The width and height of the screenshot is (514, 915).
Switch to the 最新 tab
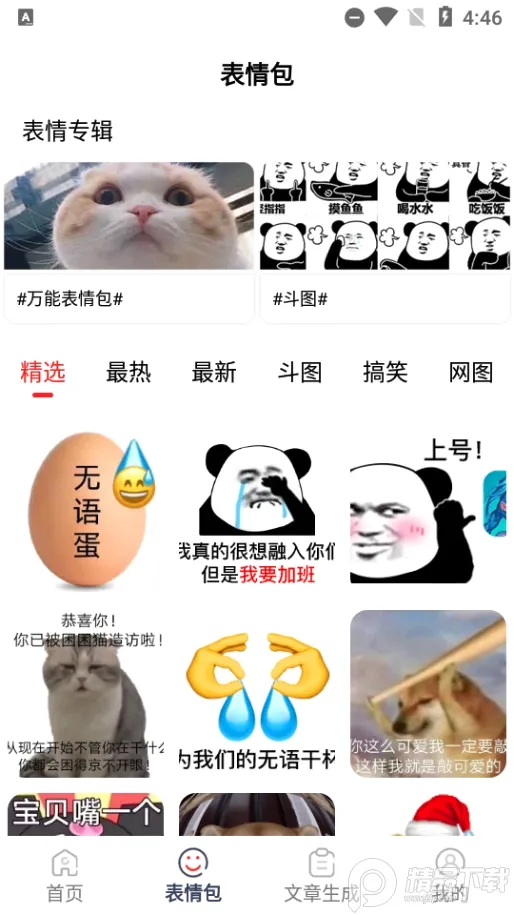pos(214,372)
